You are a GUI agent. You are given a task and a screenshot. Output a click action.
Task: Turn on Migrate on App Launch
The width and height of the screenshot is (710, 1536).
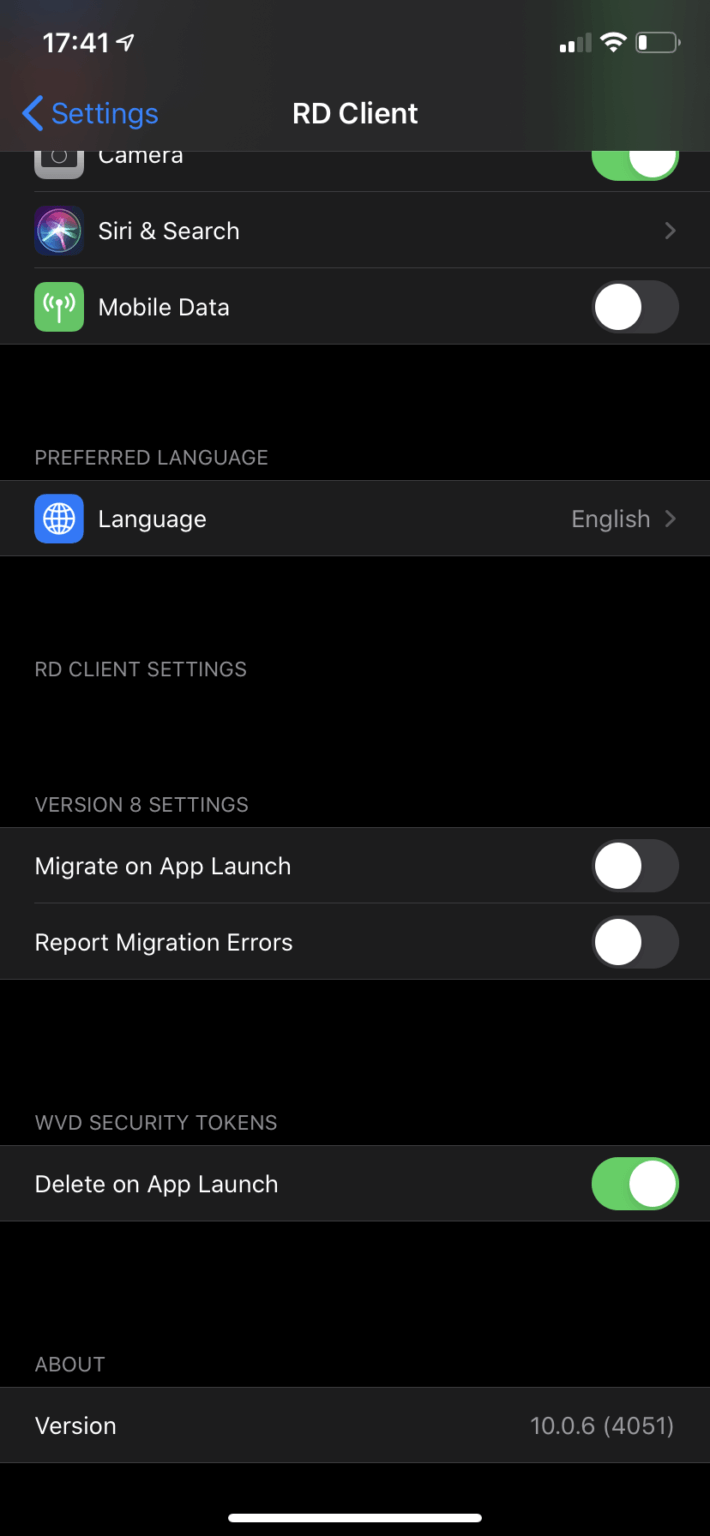[635, 866]
